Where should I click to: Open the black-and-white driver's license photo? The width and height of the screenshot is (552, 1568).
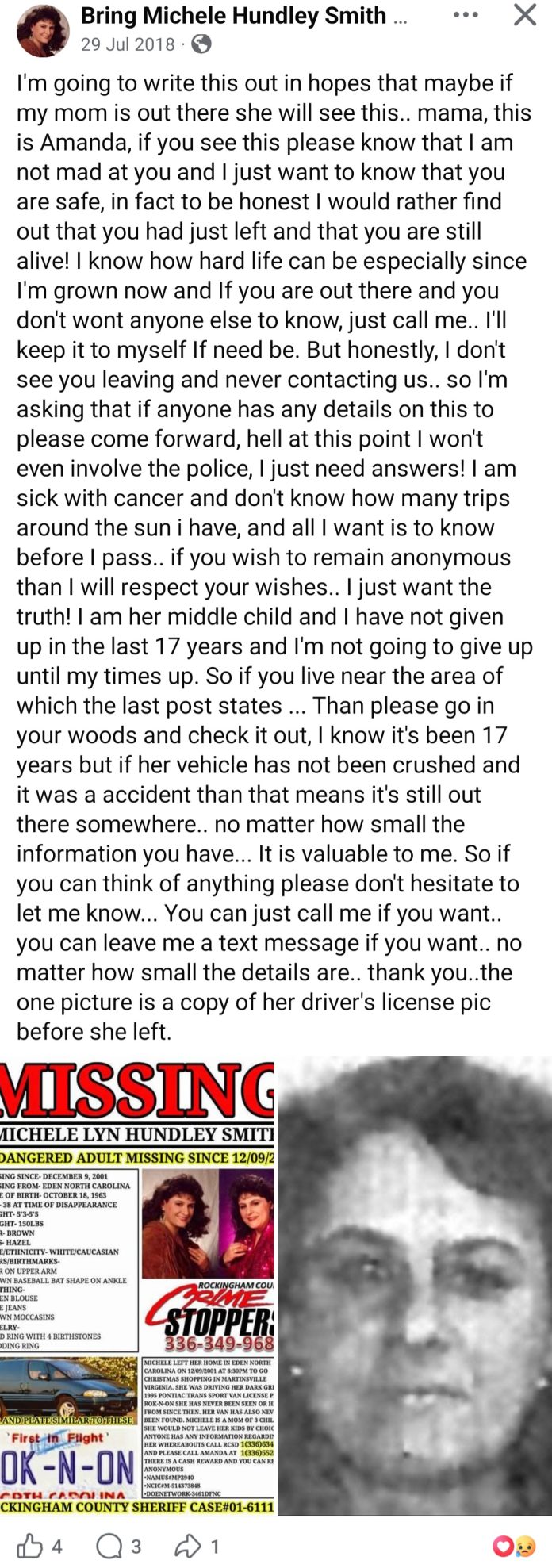[414, 1285]
